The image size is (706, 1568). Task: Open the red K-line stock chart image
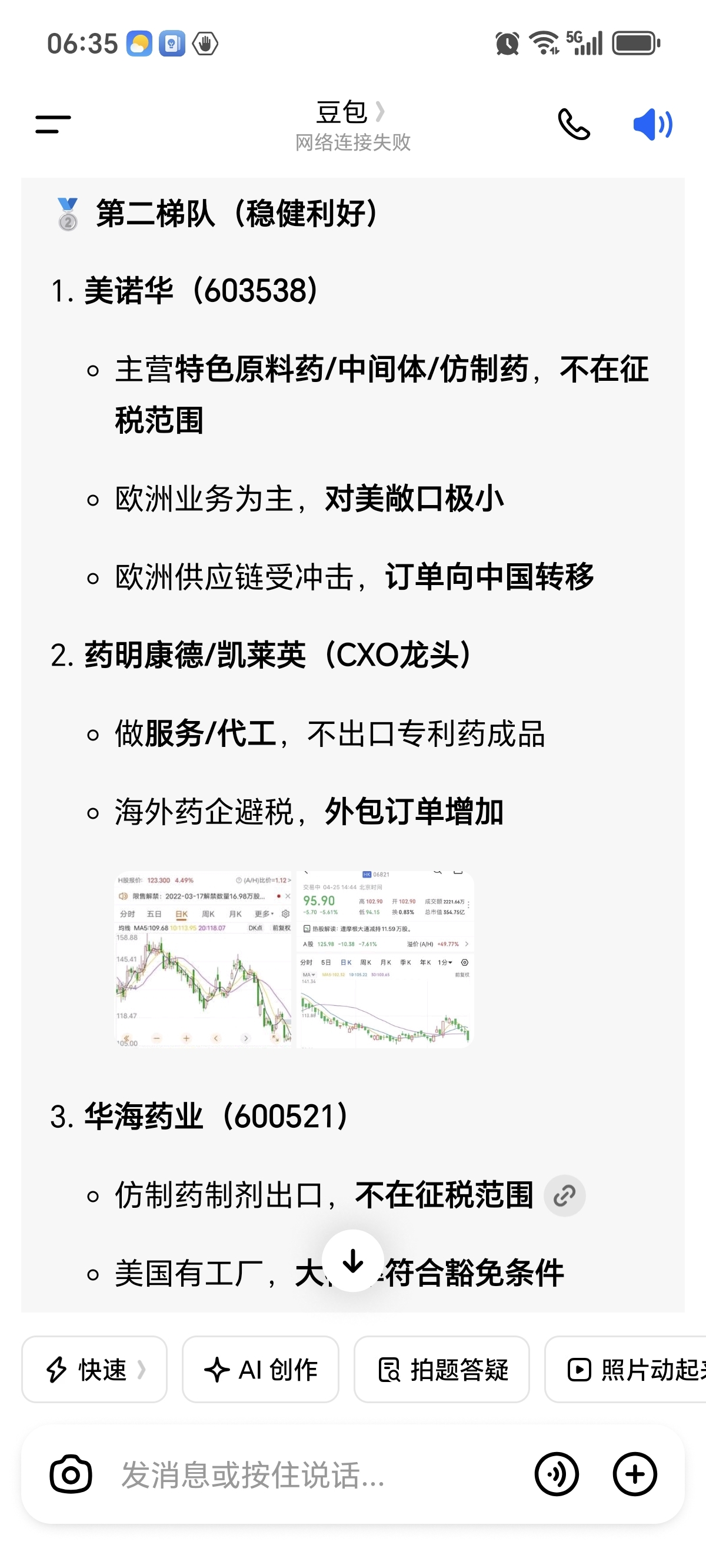pos(205,959)
